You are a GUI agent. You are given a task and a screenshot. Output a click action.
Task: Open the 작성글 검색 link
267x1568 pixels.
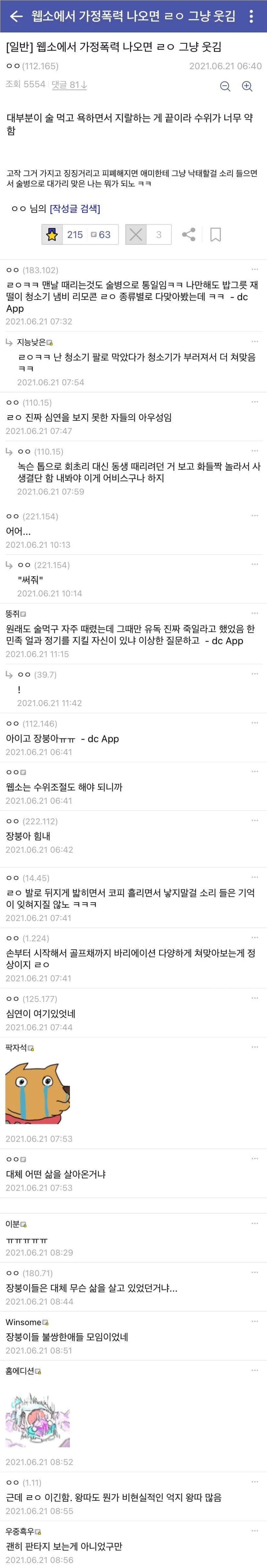click(75, 209)
